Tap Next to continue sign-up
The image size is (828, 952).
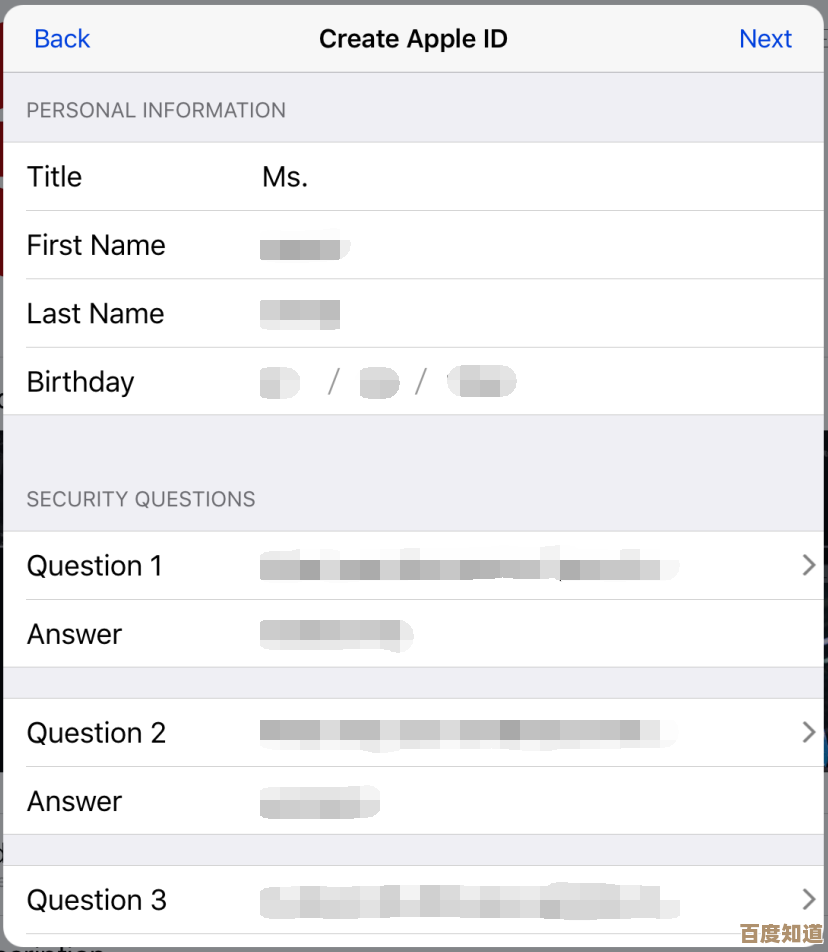(765, 39)
